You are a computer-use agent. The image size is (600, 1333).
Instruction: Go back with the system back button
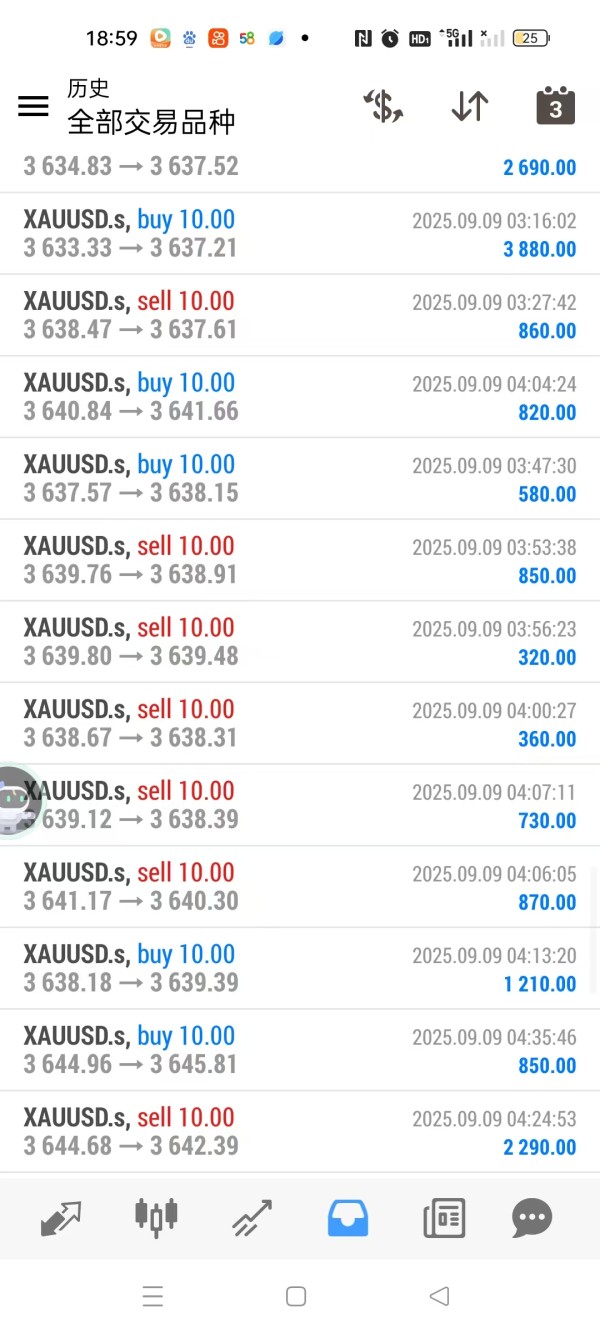point(439,1296)
